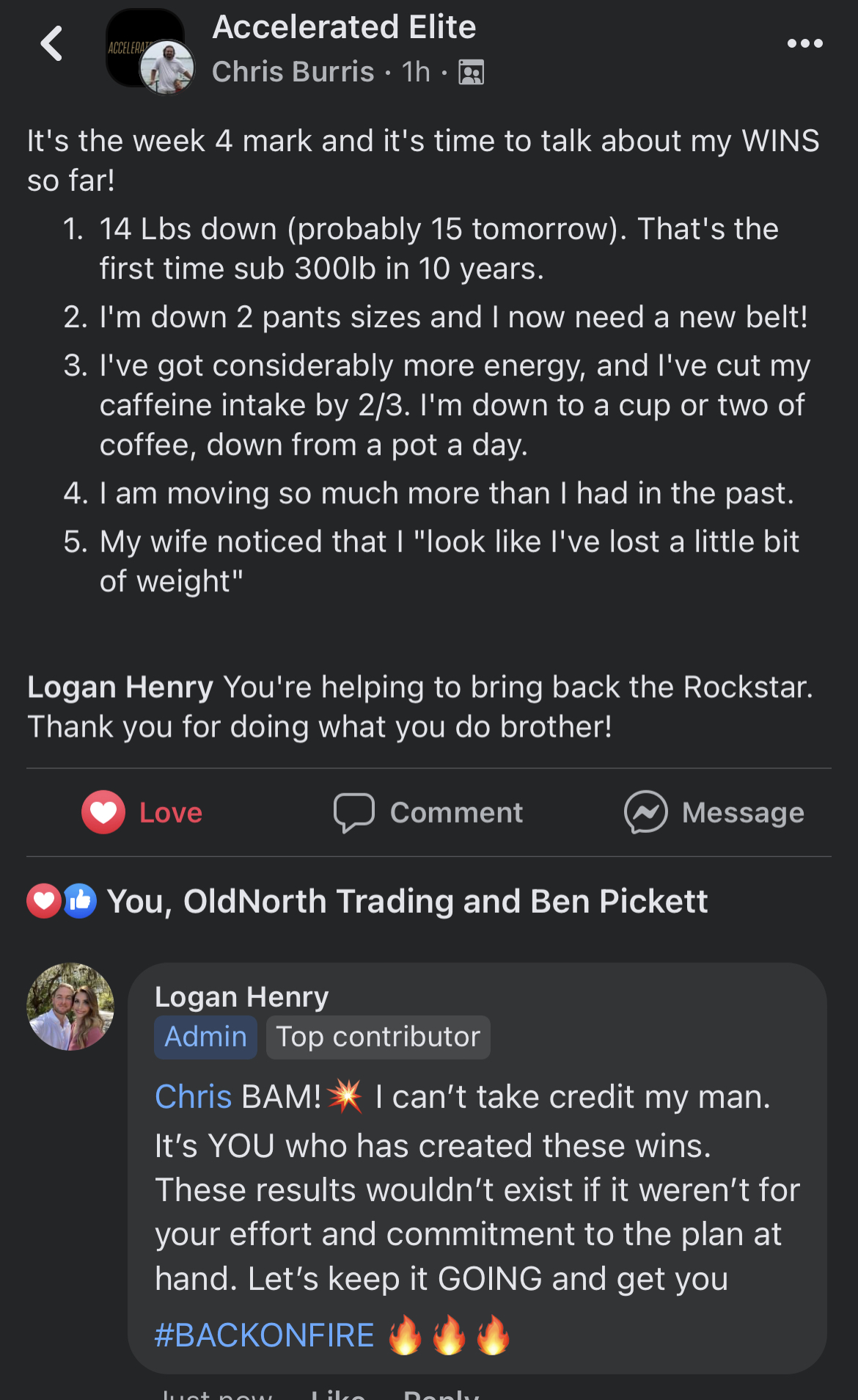Screen dimensions: 858x1400
Task: Tap the Chris mention in the comment
Action: coord(193,1097)
